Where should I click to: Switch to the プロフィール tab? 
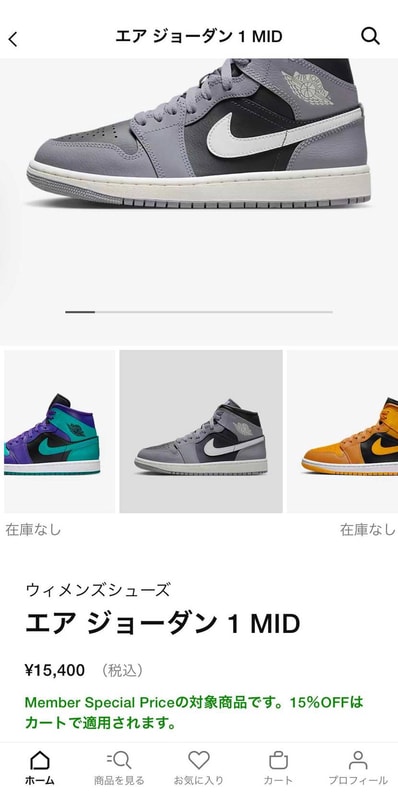(x=358, y=768)
